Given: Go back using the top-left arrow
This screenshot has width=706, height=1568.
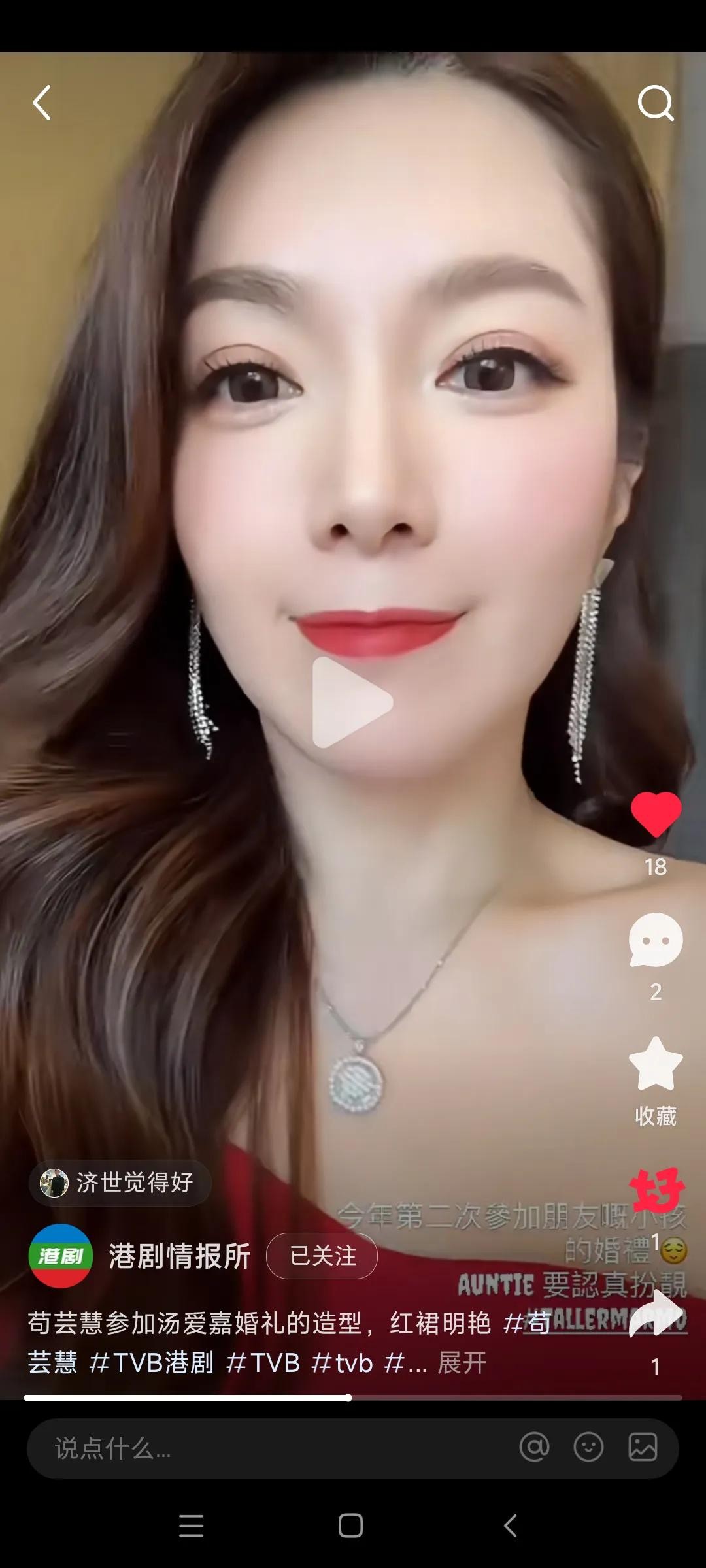Looking at the screenshot, I should [x=42, y=103].
